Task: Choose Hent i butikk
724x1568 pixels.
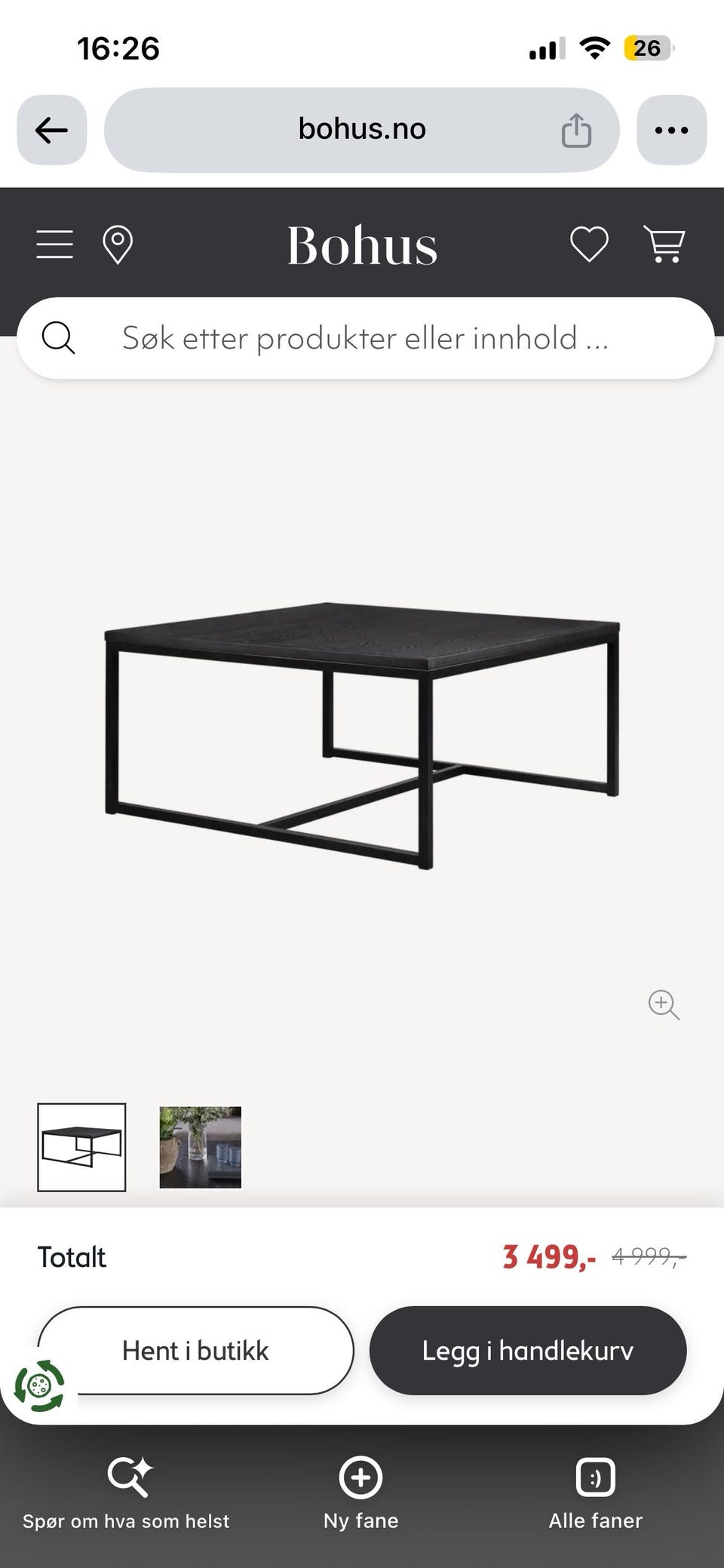Action: click(195, 1351)
